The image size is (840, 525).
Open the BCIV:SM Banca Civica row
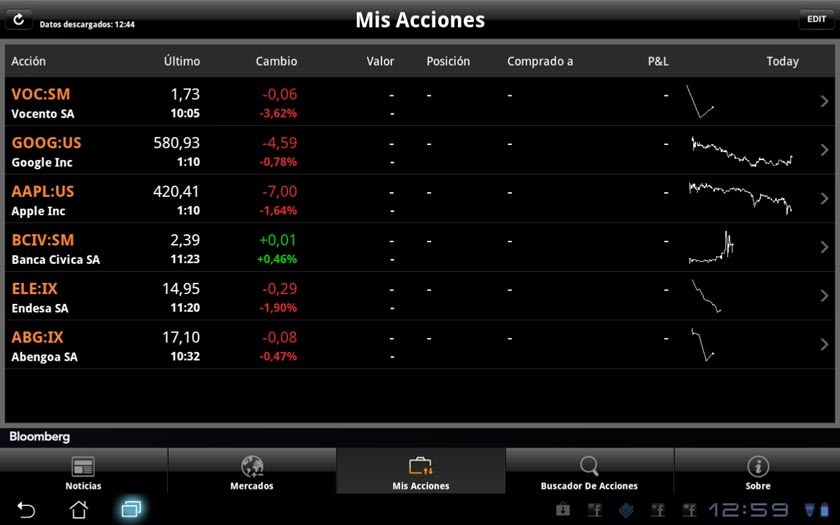420,248
